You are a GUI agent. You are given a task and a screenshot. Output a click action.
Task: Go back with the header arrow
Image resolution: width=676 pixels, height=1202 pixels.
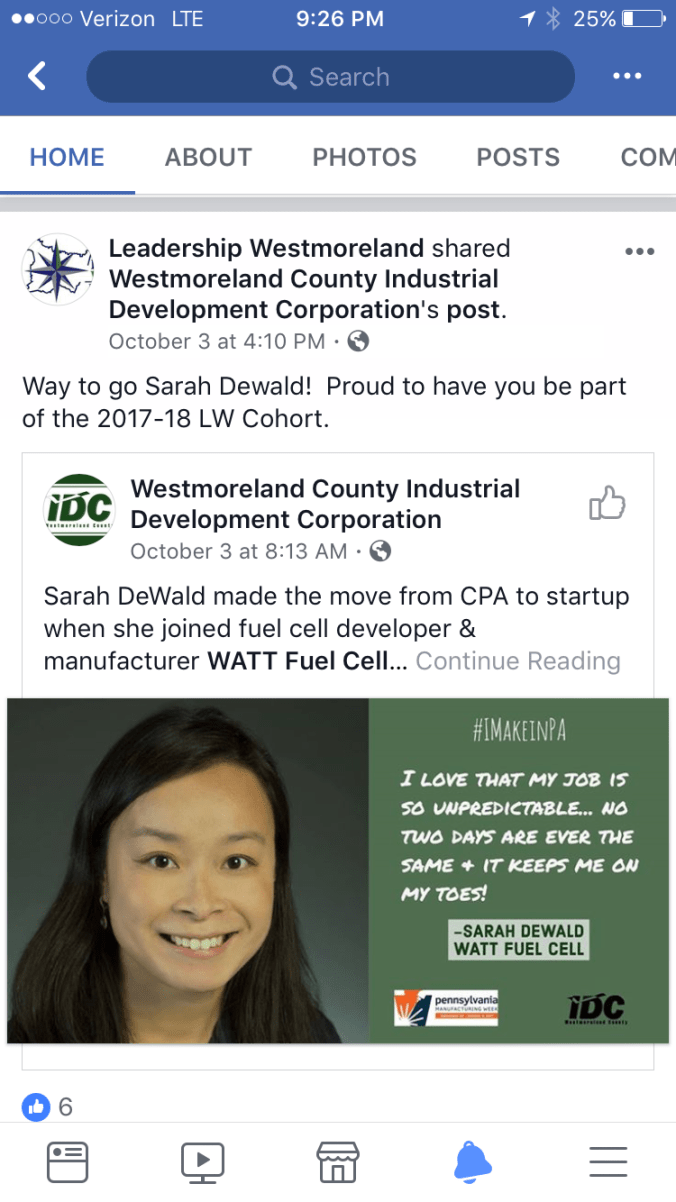pyautogui.click(x=37, y=76)
